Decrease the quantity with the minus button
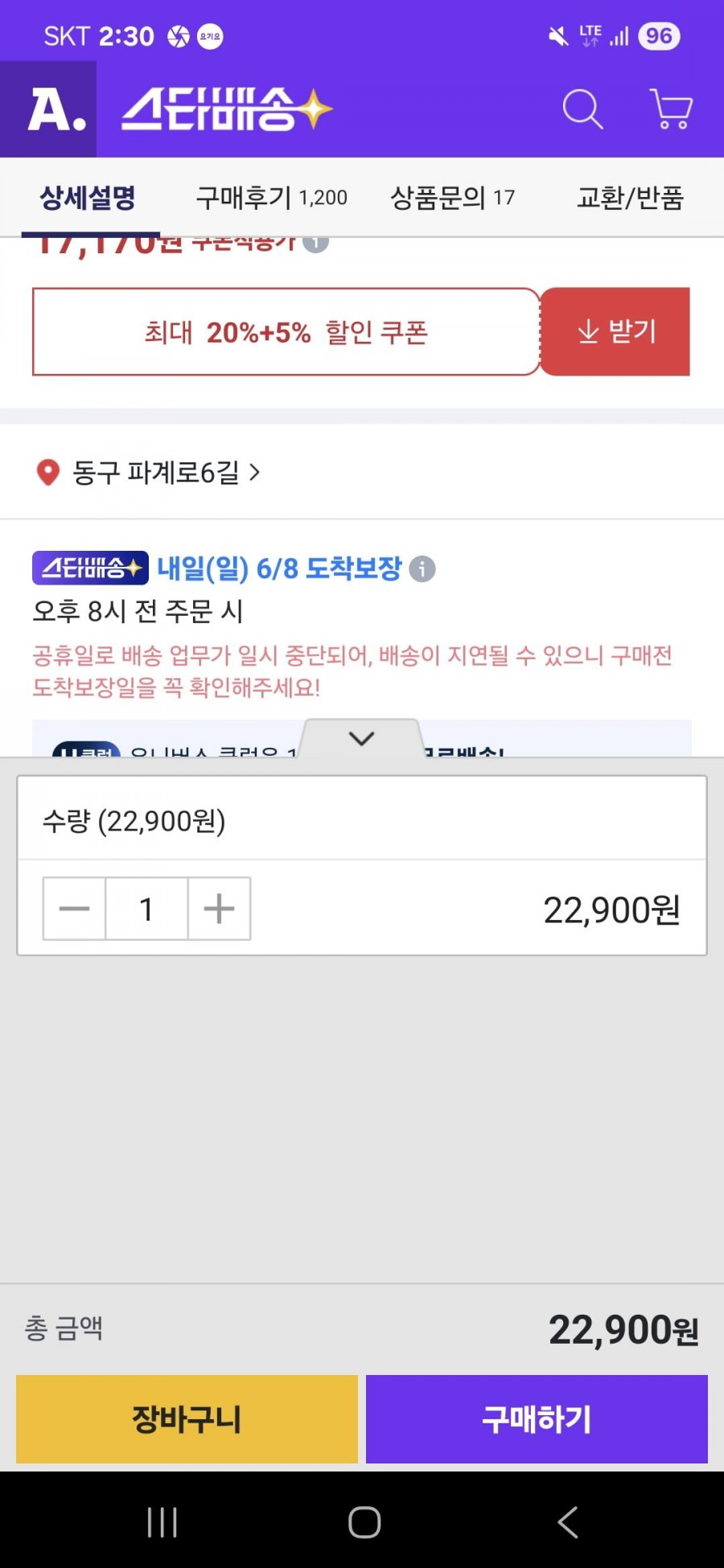Image resolution: width=724 pixels, height=1568 pixels. 75,909
